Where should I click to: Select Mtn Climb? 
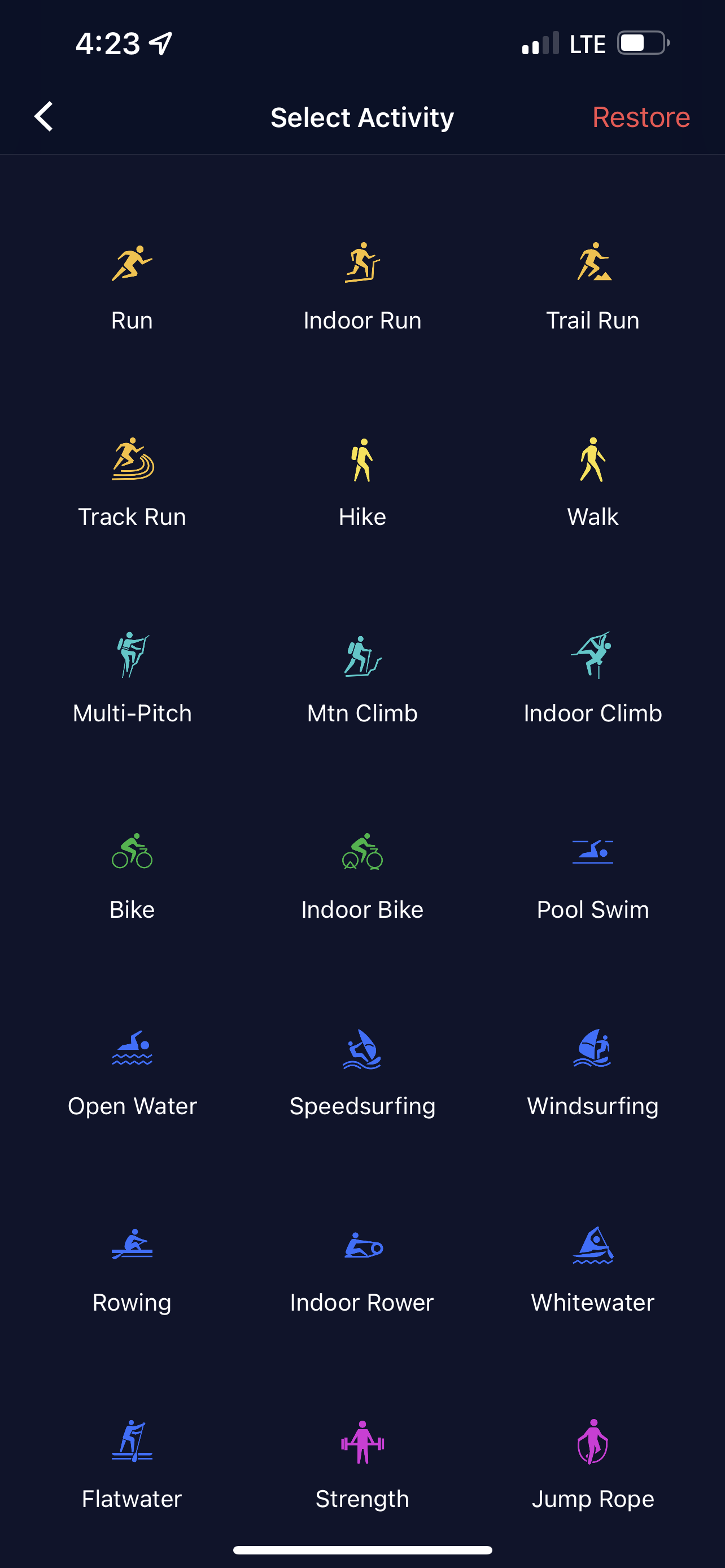point(362,678)
